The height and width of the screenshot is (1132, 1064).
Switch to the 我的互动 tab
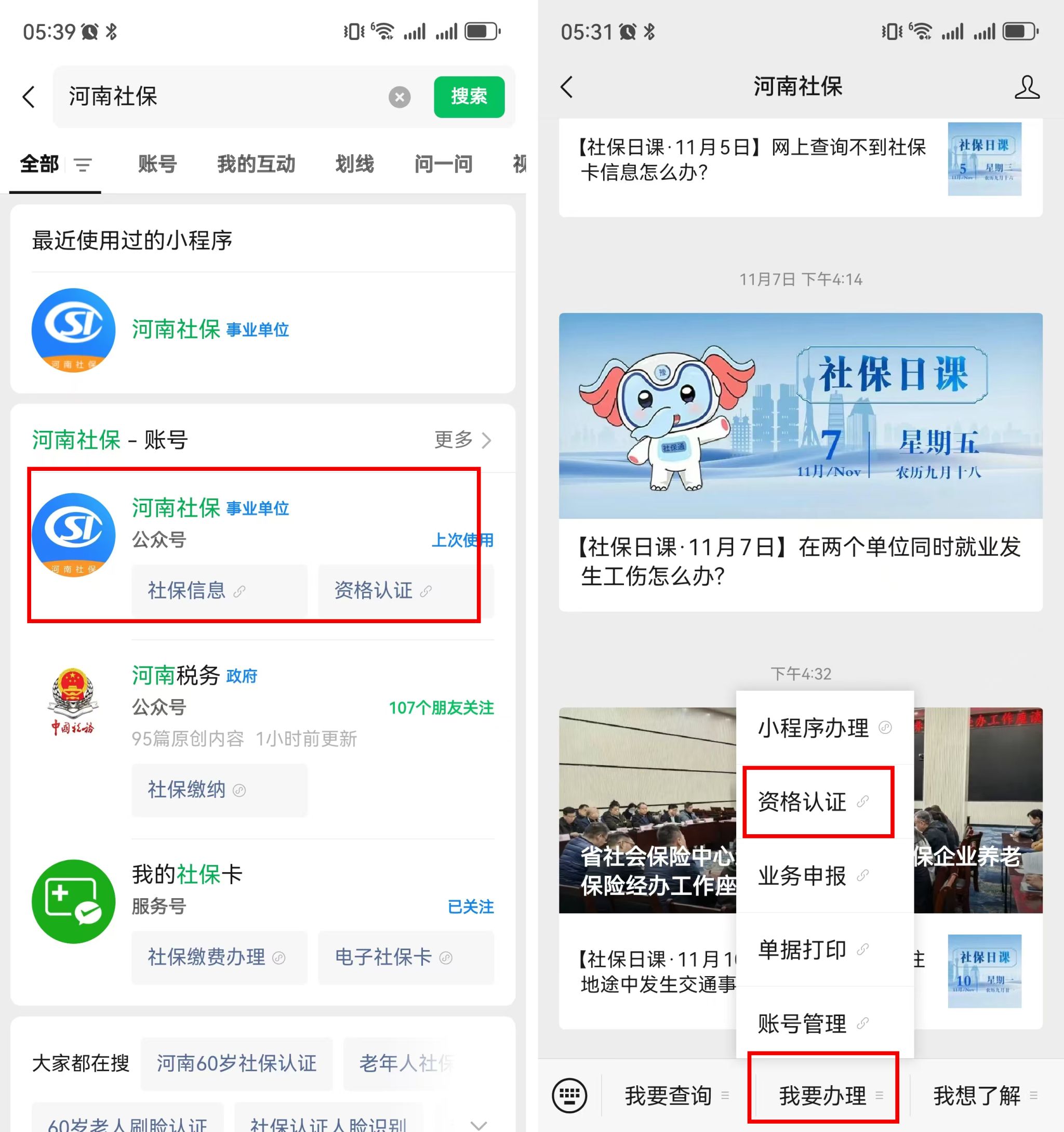256,164
